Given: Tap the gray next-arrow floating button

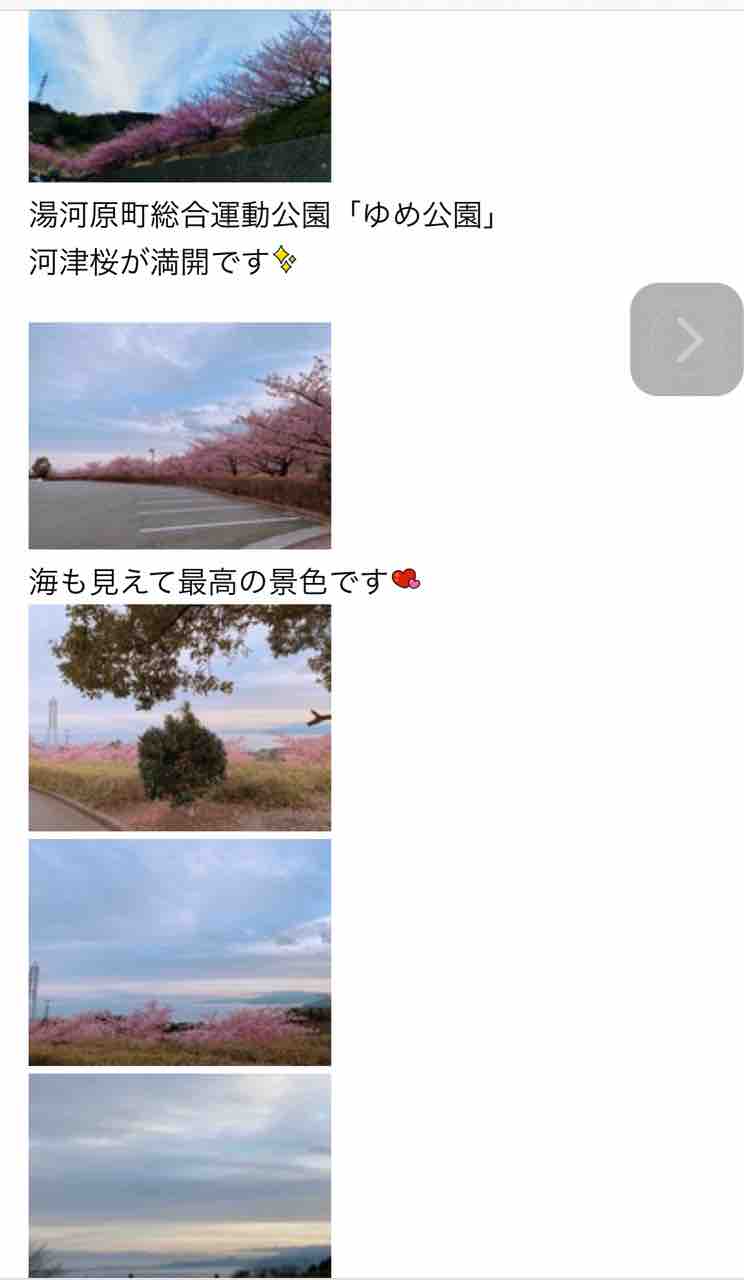Looking at the screenshot, I should 687,340.
